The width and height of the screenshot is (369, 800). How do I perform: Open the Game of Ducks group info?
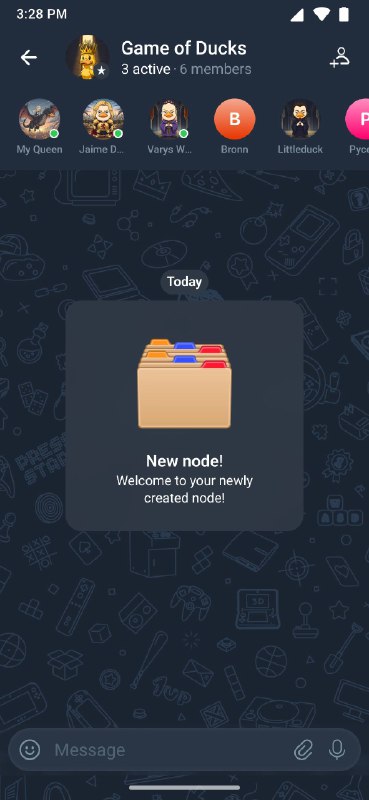click(x=184, y=58)
